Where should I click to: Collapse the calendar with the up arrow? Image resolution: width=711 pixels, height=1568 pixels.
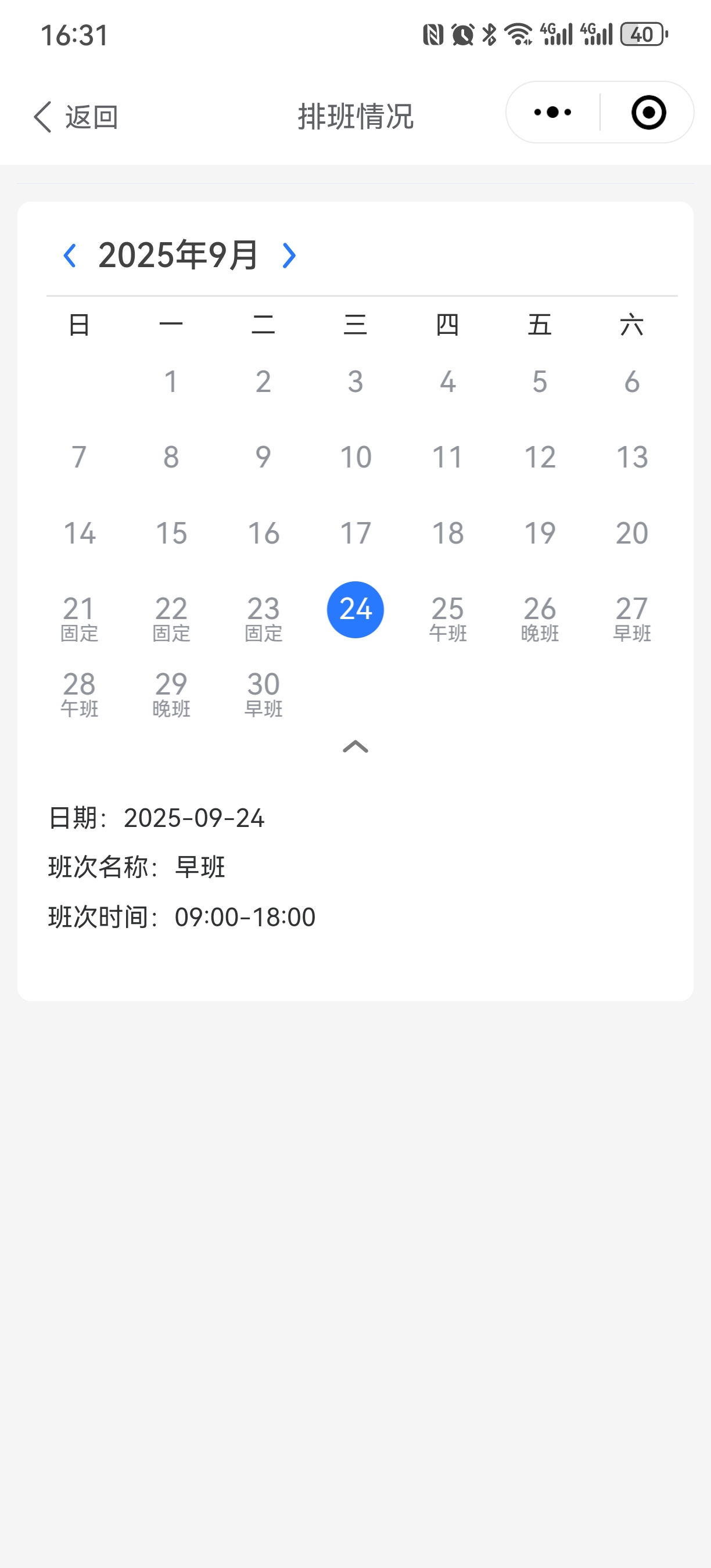pos(355,747)
